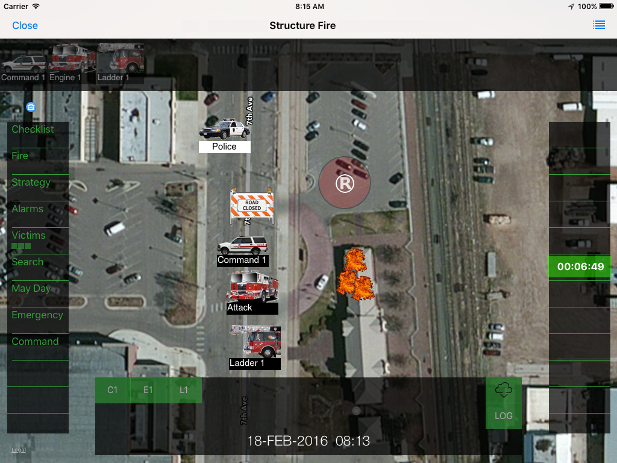Open the LOG cloud button
Image resolution: width=617 pixels, height=463 pixels.
click(x=503, y=403)
